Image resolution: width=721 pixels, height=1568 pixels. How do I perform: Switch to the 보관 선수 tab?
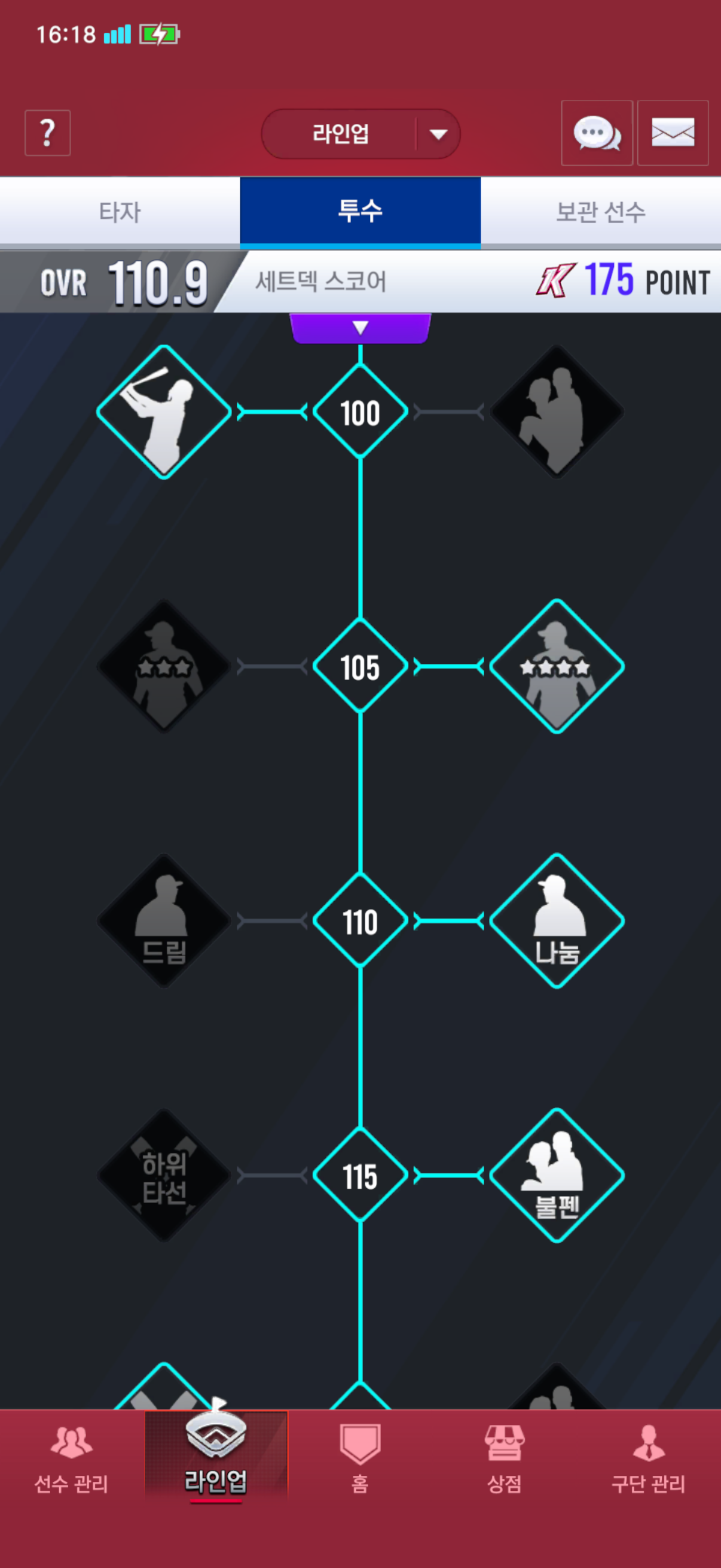point(600,212)
